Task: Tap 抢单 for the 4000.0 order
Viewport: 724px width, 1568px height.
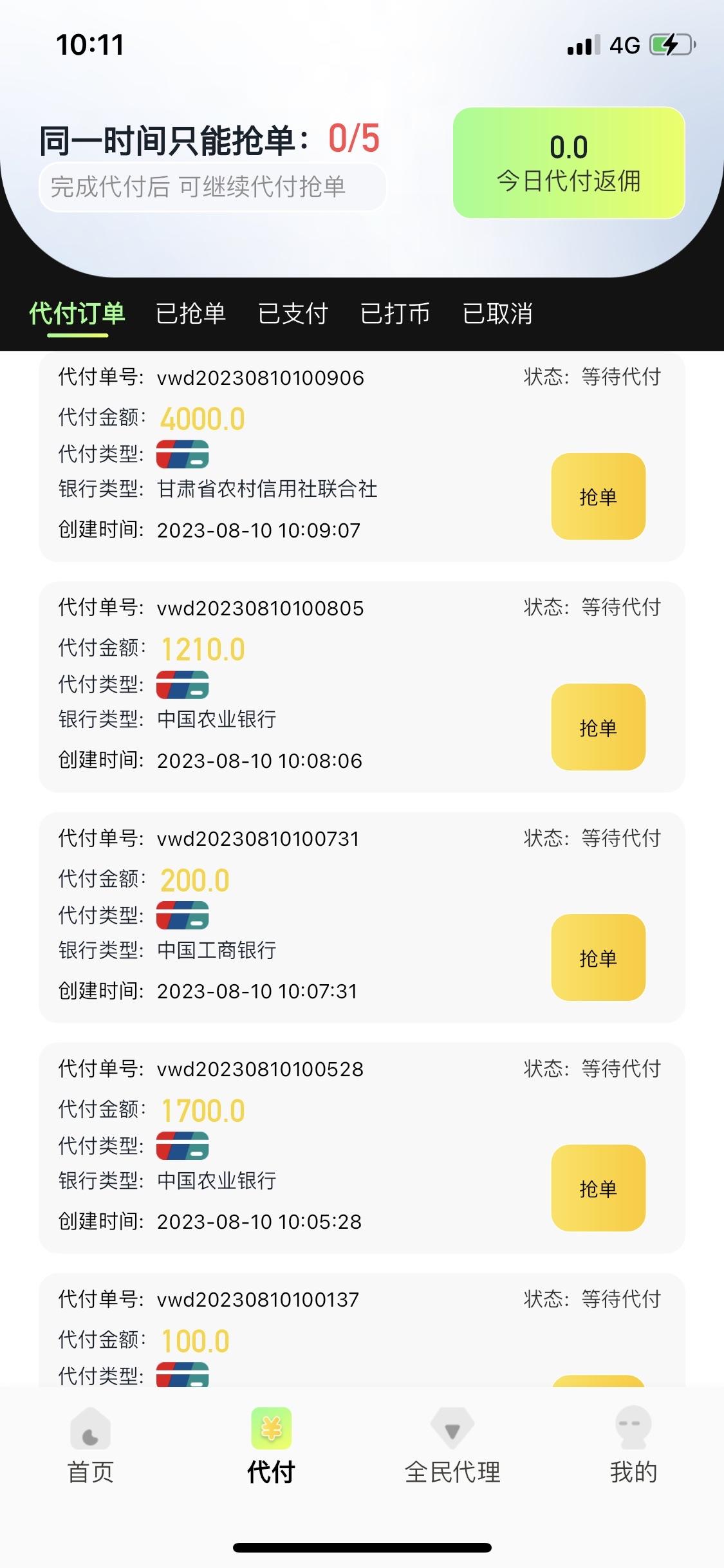Action: point(598,496)
